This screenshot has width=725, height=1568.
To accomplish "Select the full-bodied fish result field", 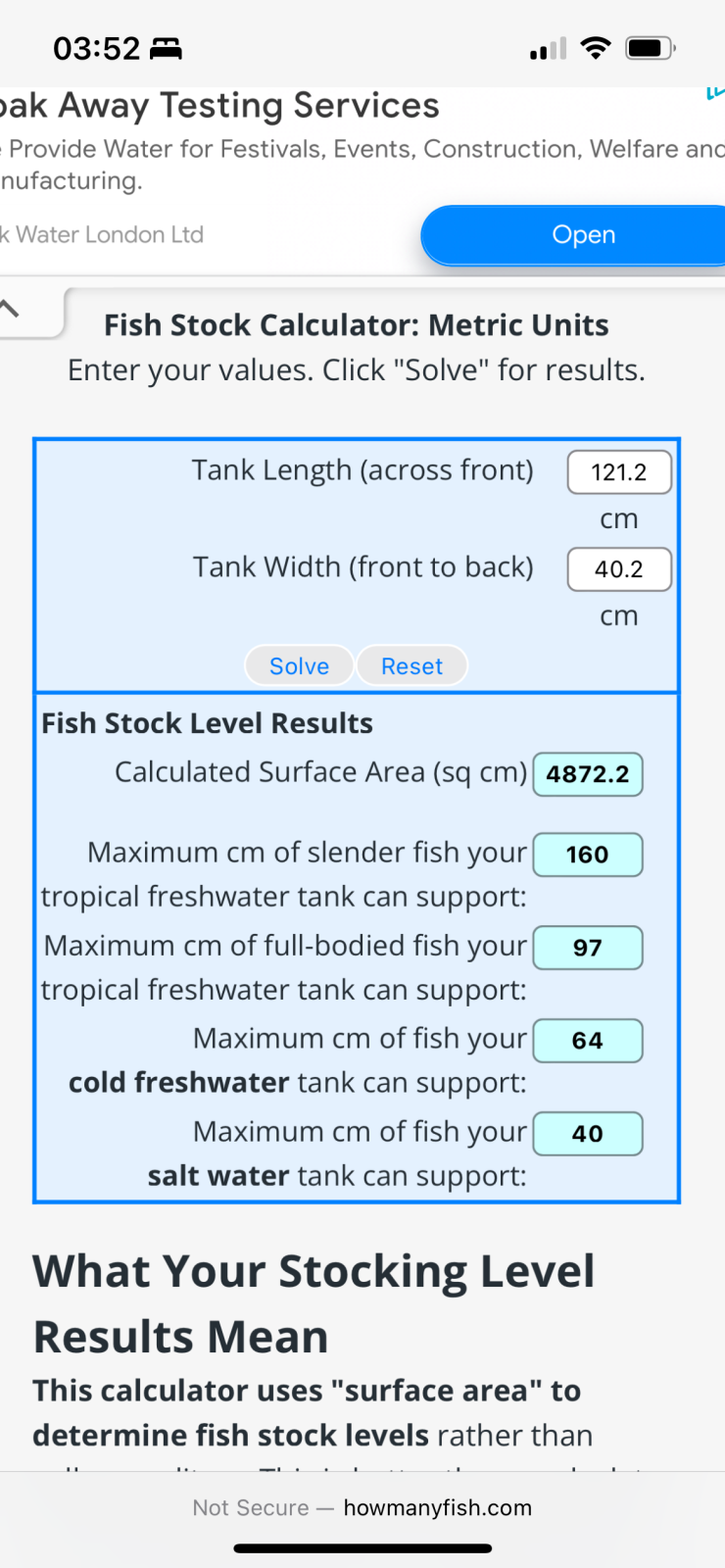I will [x=587, y=948].
